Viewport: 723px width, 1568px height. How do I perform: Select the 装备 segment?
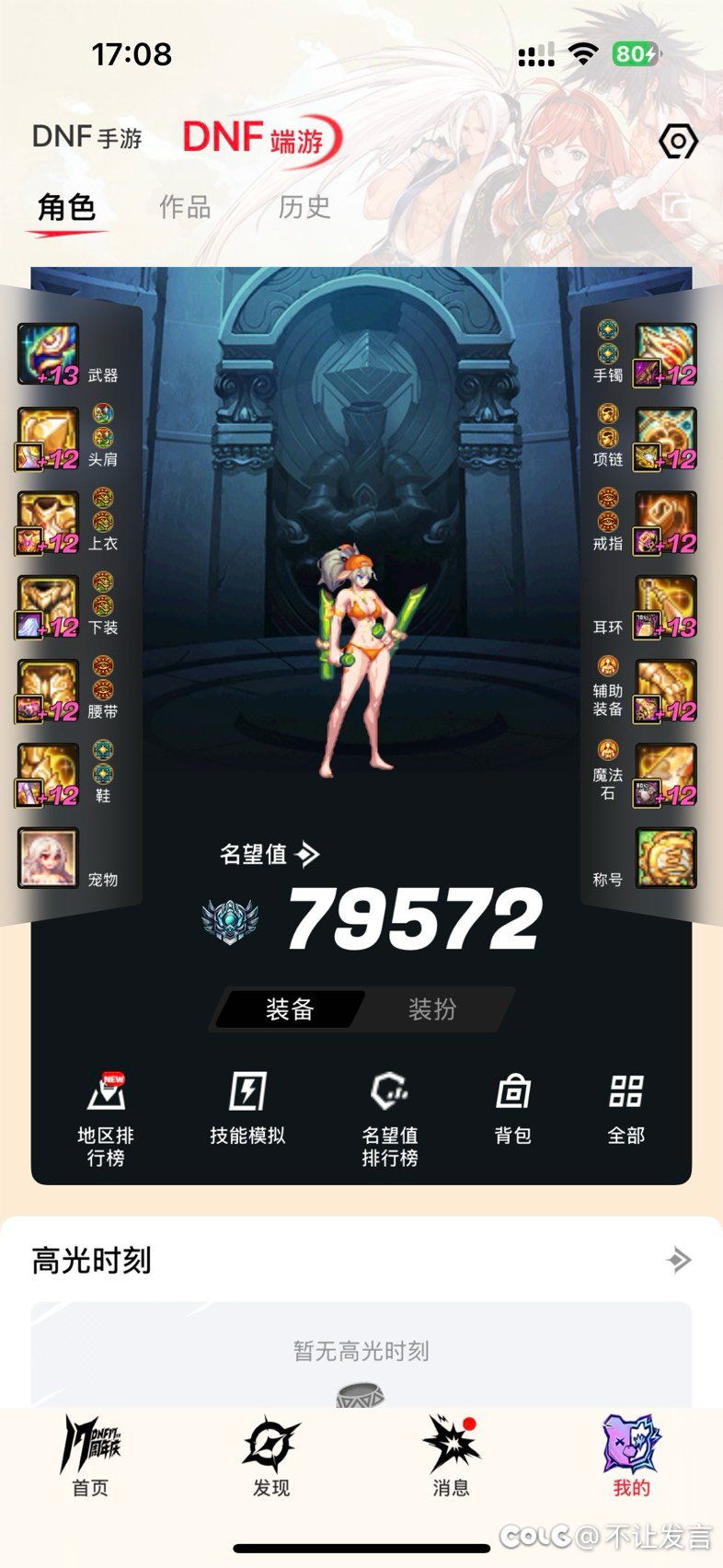290,1009
